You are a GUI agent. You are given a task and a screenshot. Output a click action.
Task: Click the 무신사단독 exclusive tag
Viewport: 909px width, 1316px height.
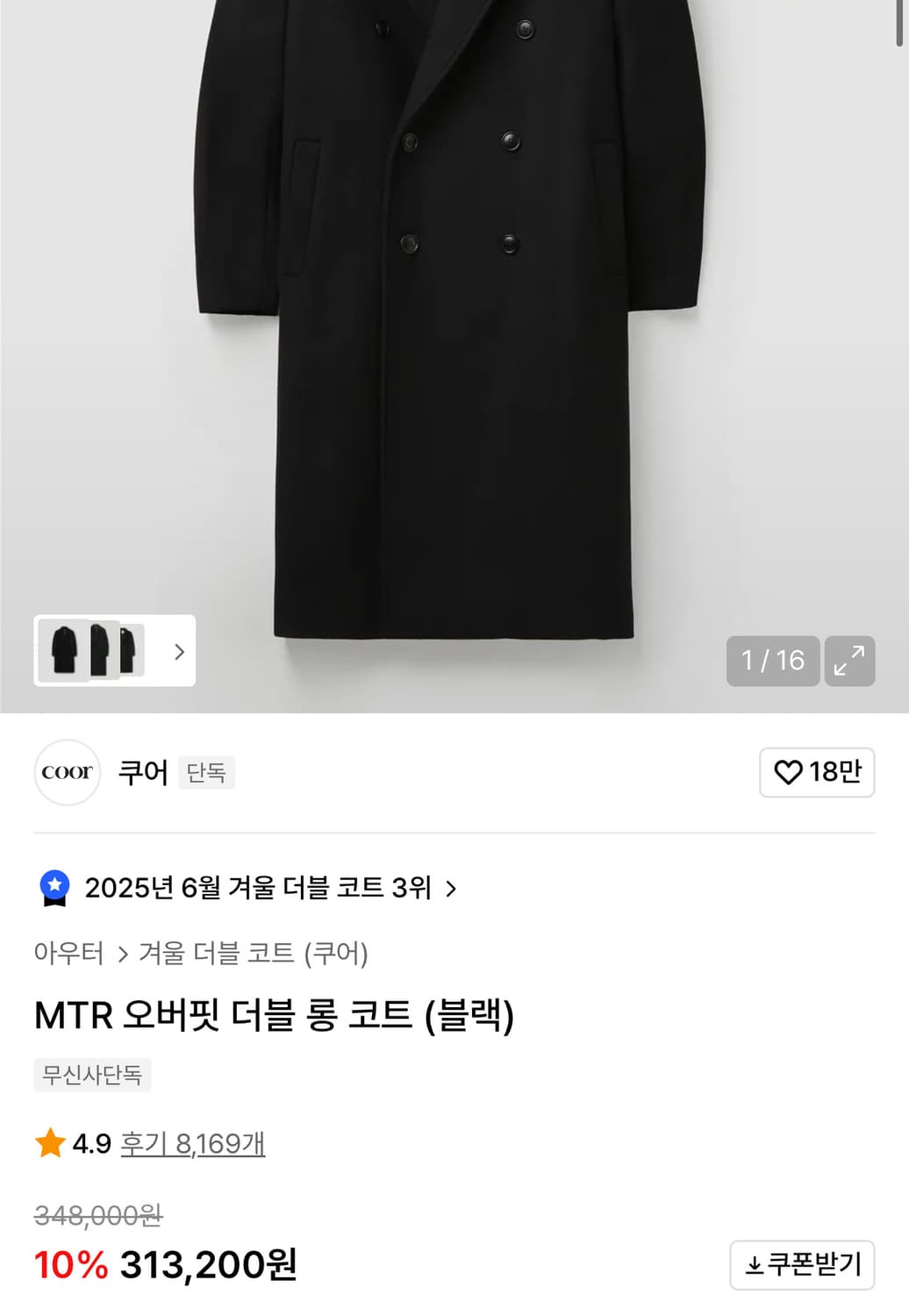tap(93, 1074)
